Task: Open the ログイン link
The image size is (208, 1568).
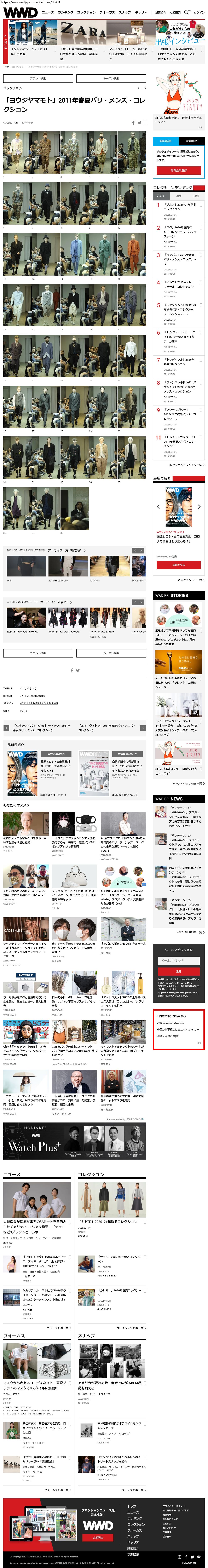Action: pyautogui.click(x=199, y=12)
